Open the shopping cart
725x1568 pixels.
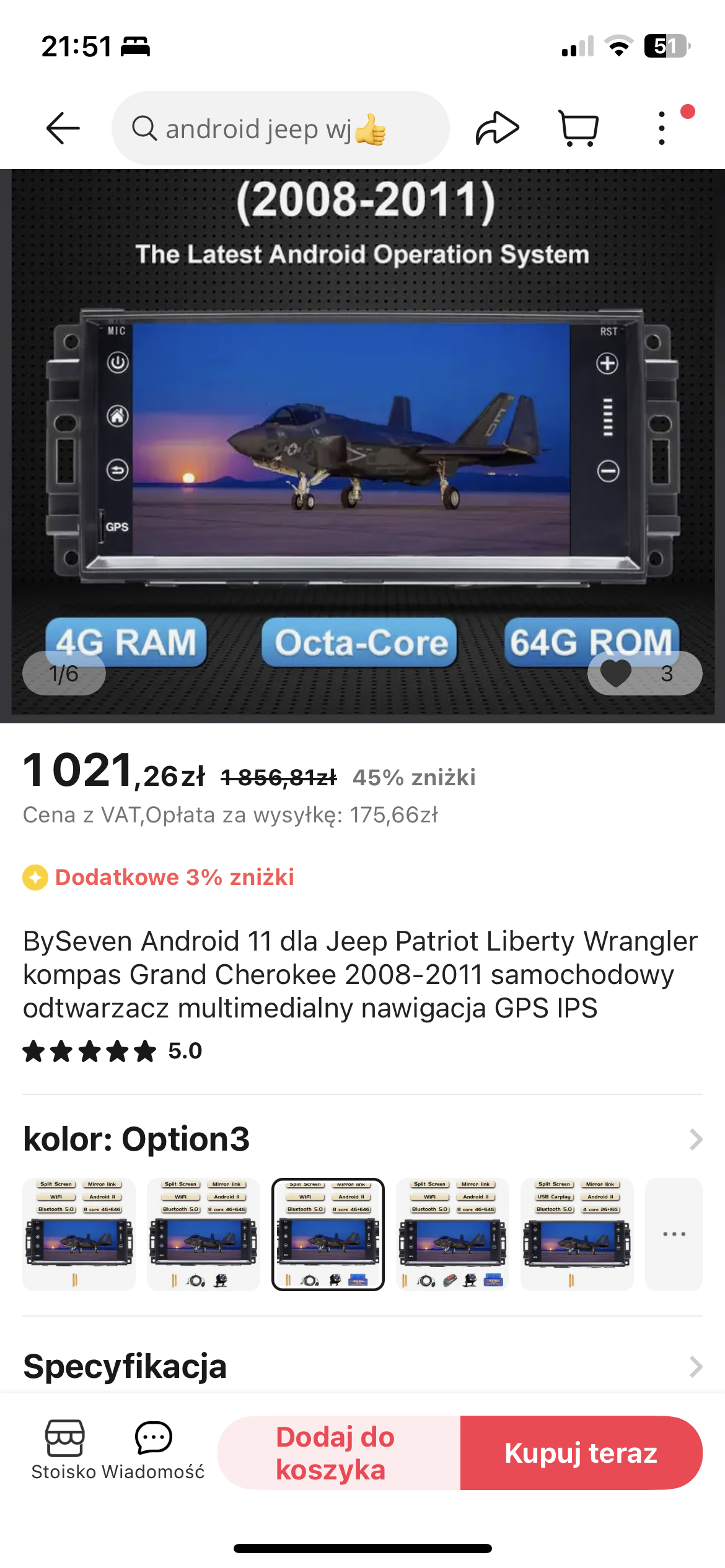point(579,128)
